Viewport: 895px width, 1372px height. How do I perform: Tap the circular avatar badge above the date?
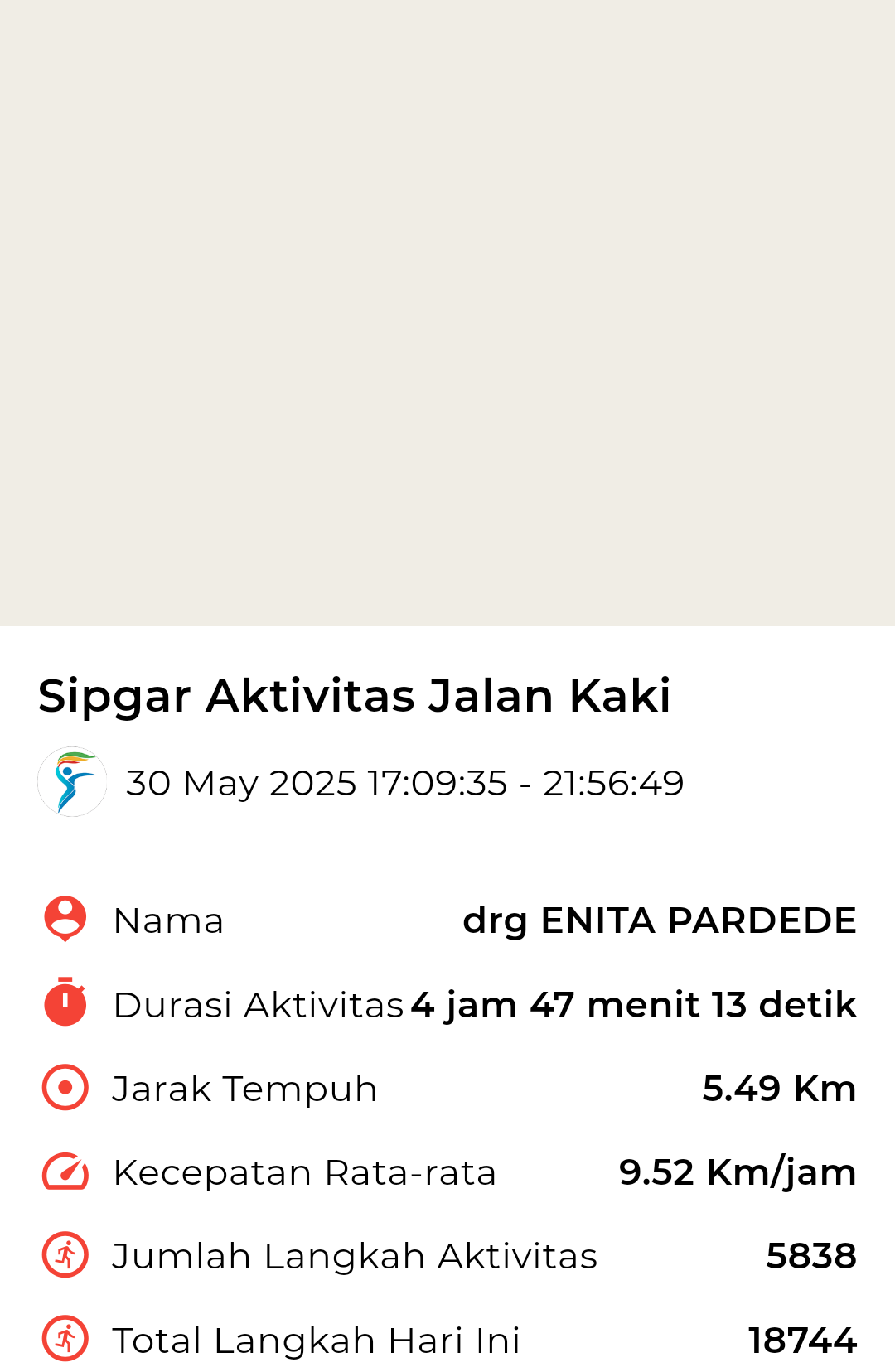(x=73, y=781)
